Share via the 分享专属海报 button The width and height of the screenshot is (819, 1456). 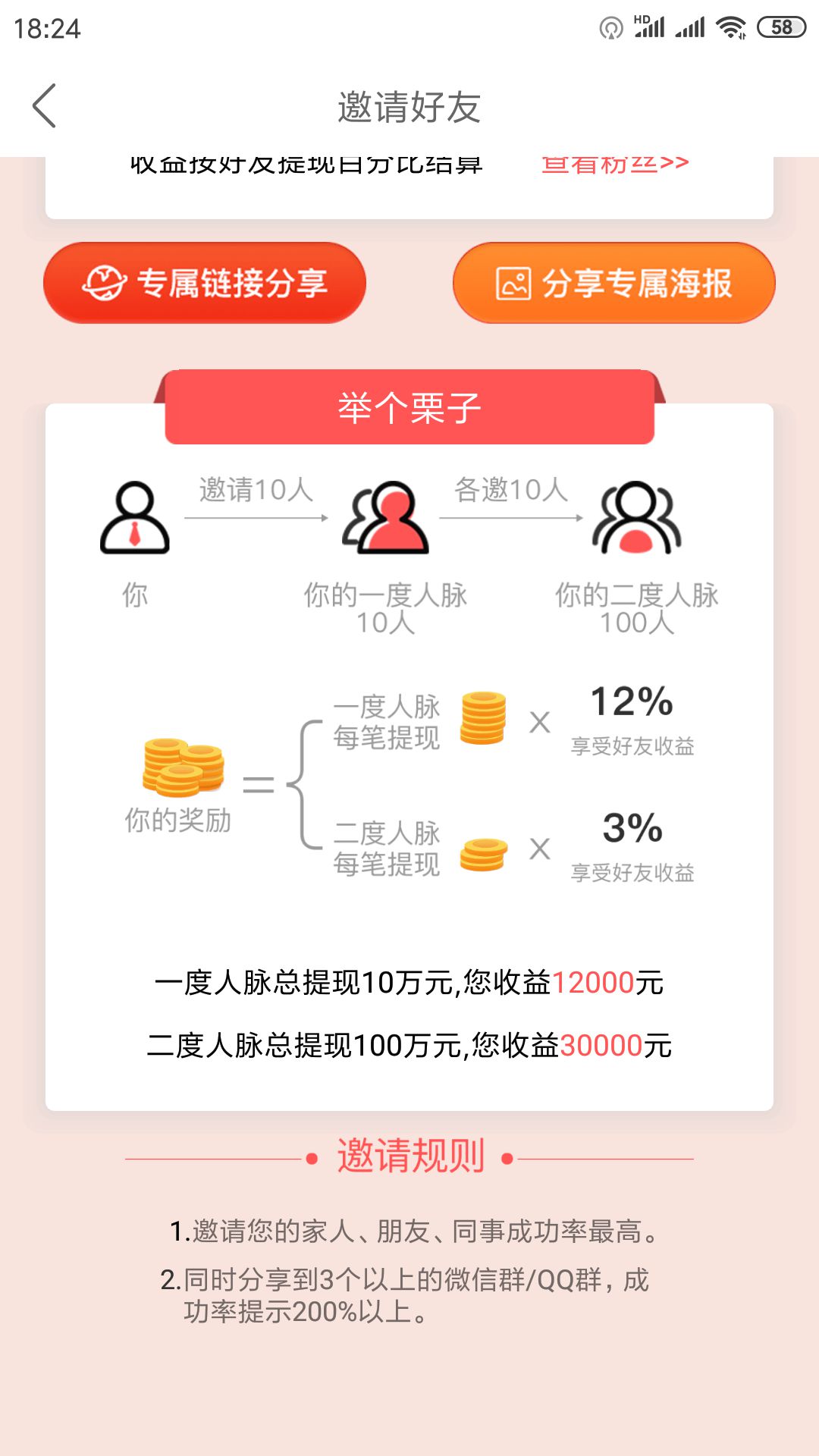pyautogui.click(x=613, y=283)
